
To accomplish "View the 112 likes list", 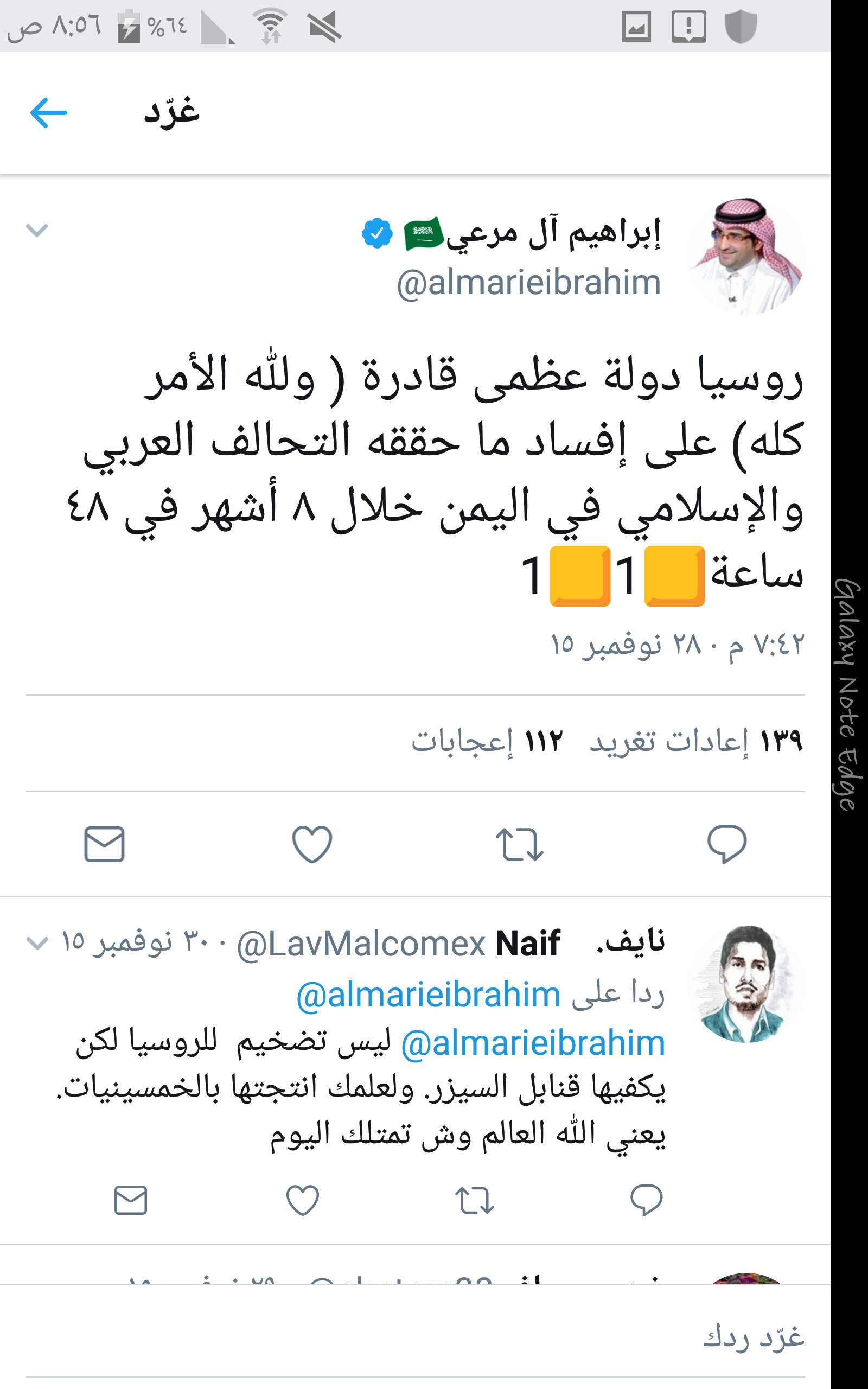I will pyautogui.click(x=487, y=742).
